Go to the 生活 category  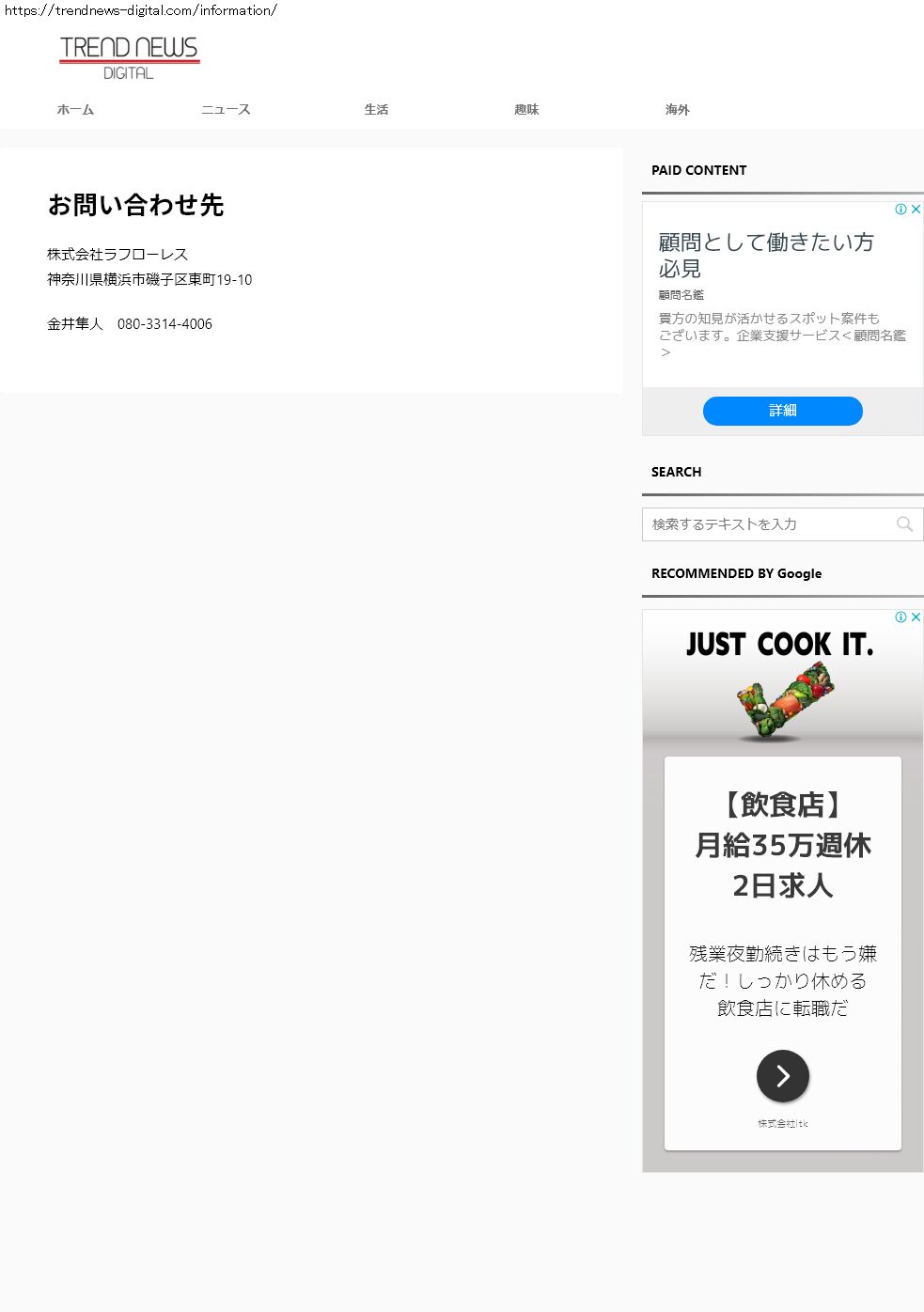pyautogui.click(x=376, y=110)
